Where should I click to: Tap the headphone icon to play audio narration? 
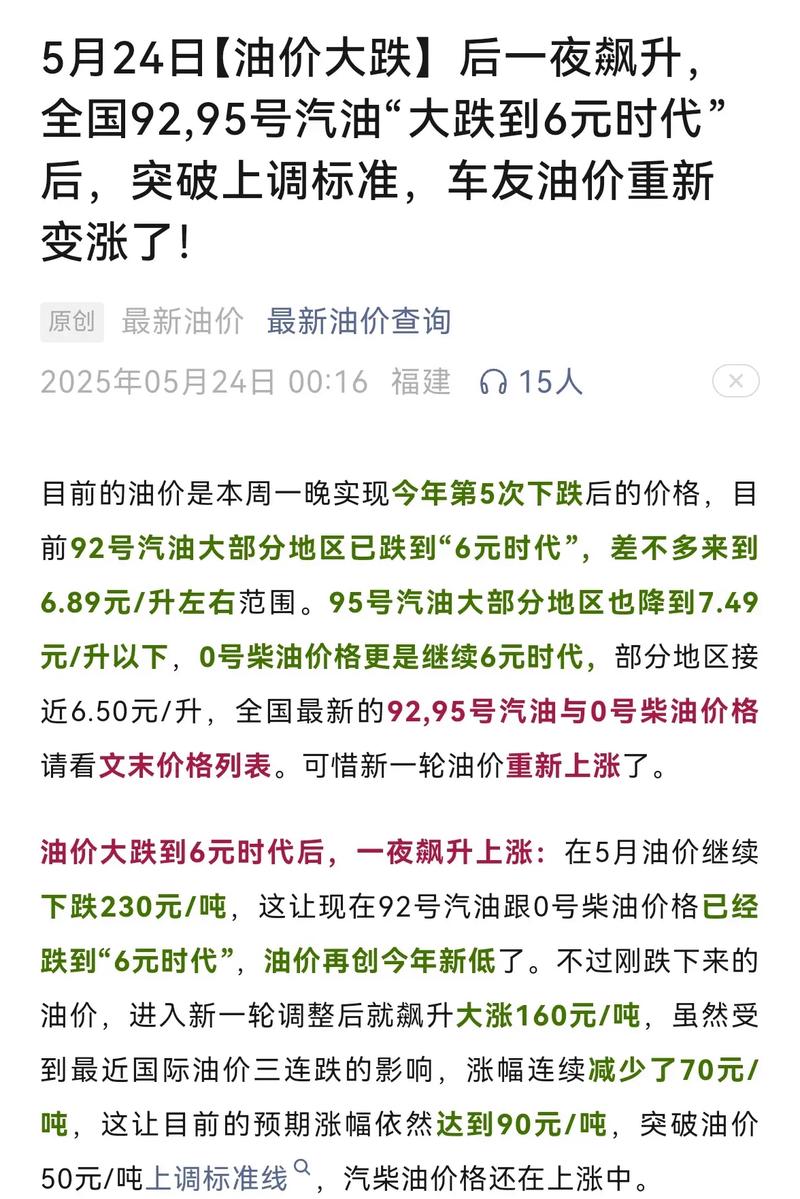tap(494, 380)
